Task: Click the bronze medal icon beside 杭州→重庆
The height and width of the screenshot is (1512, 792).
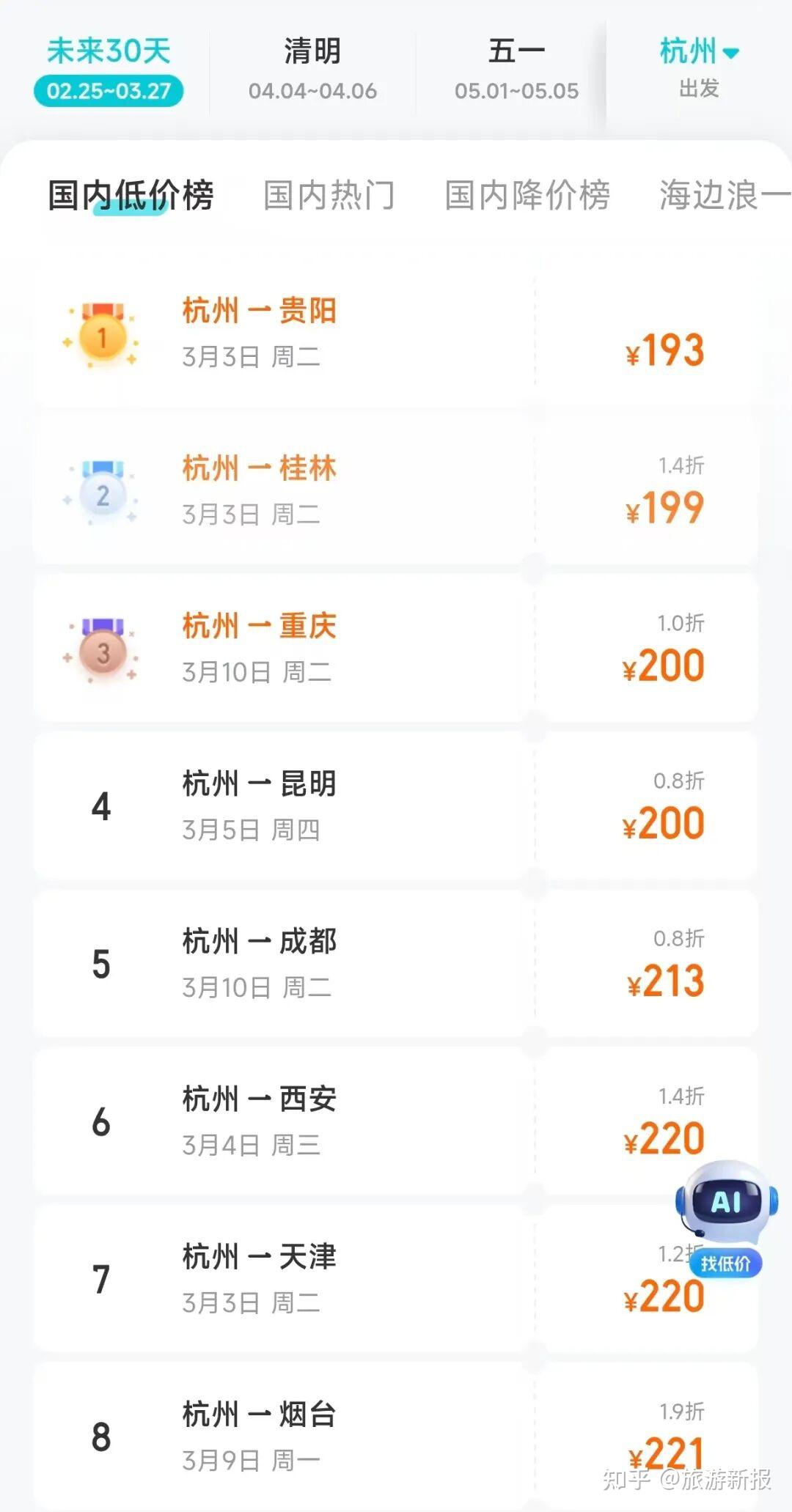Action: click(101, 651)
